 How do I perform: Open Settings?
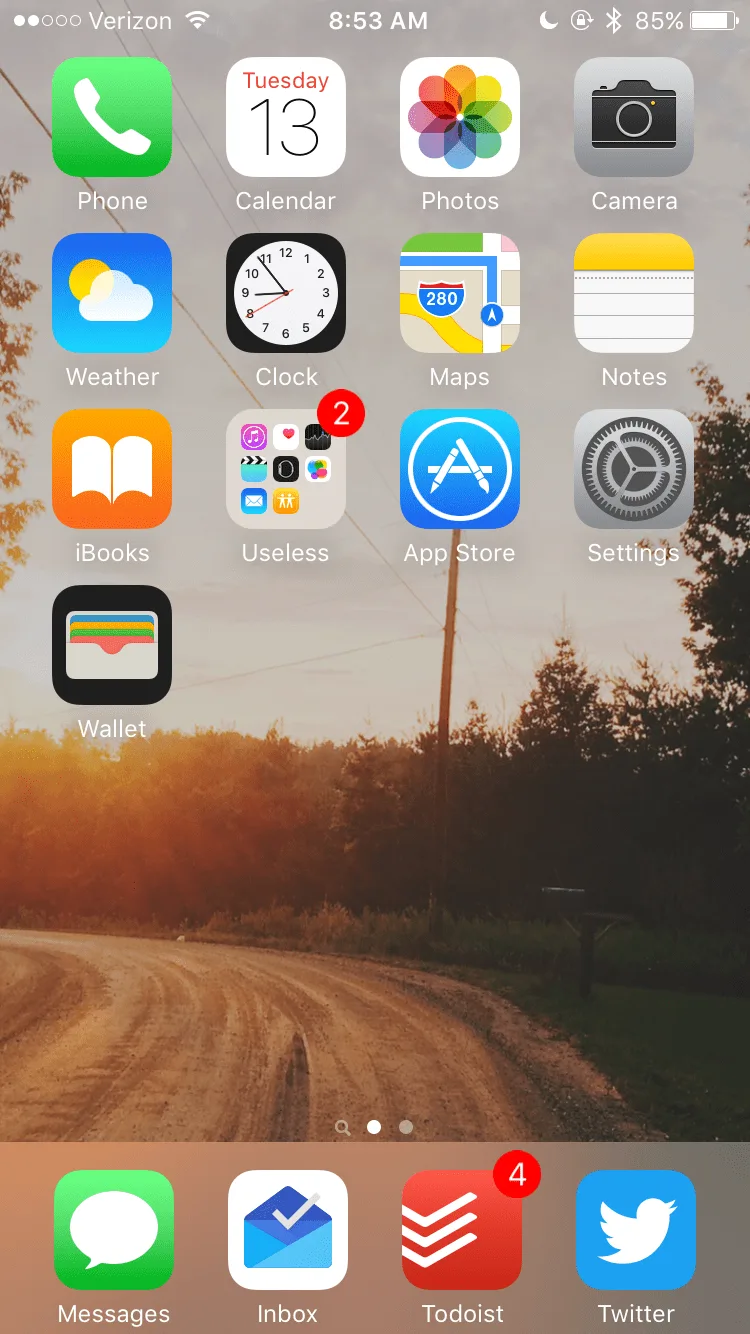(x=634, y=469)
